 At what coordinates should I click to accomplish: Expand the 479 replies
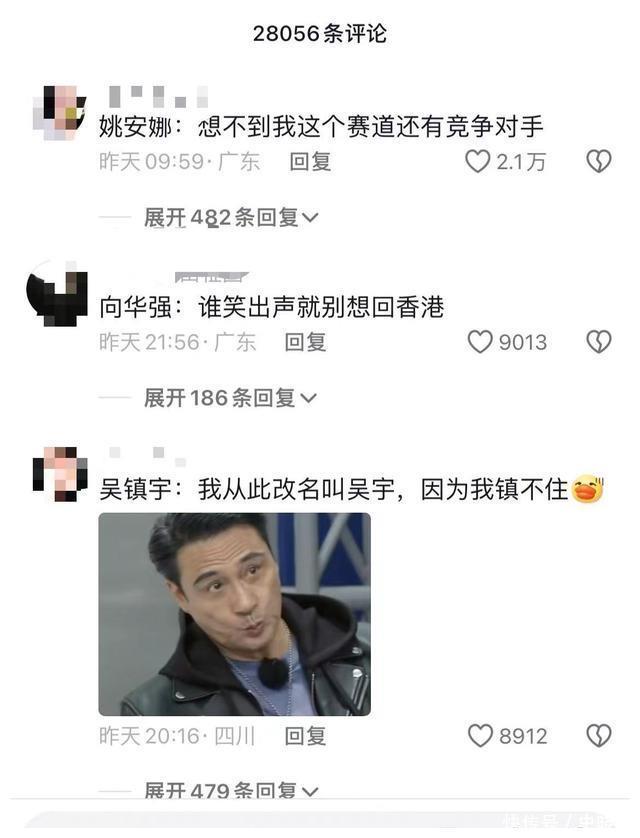[x=231, y=791]
